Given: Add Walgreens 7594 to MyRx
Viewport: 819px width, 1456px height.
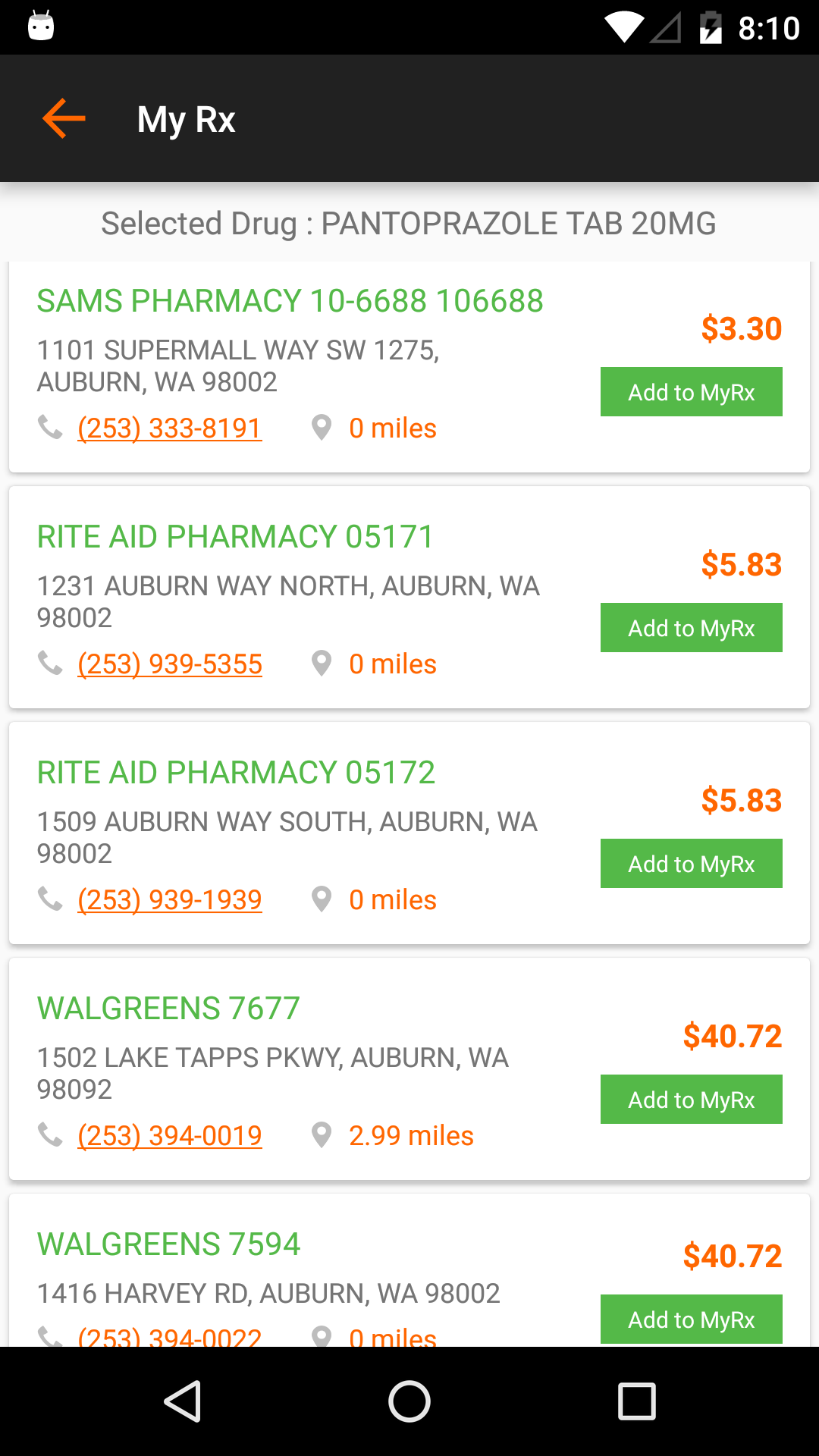Looking at the screenshot, I should 691,1319.
